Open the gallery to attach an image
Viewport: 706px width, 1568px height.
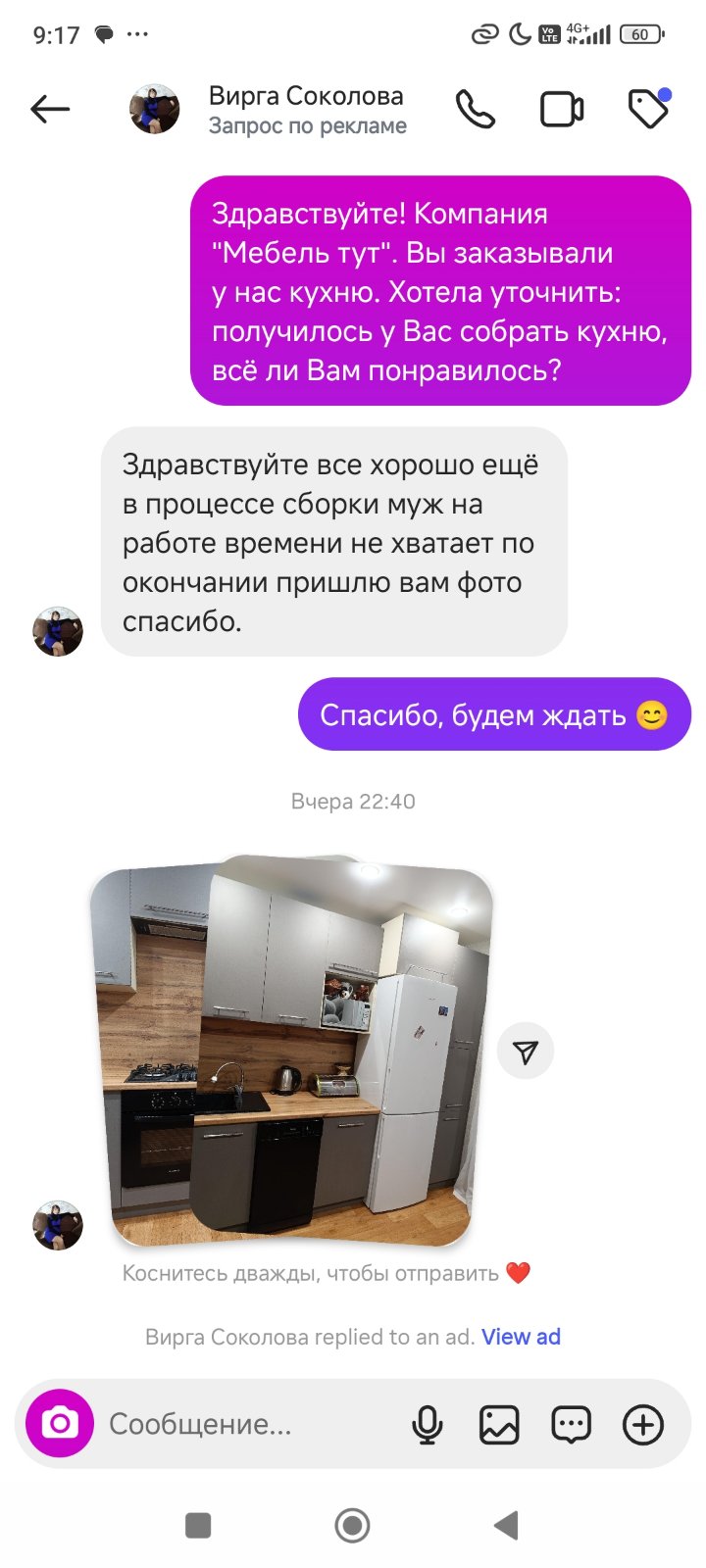coord(500,1426)
